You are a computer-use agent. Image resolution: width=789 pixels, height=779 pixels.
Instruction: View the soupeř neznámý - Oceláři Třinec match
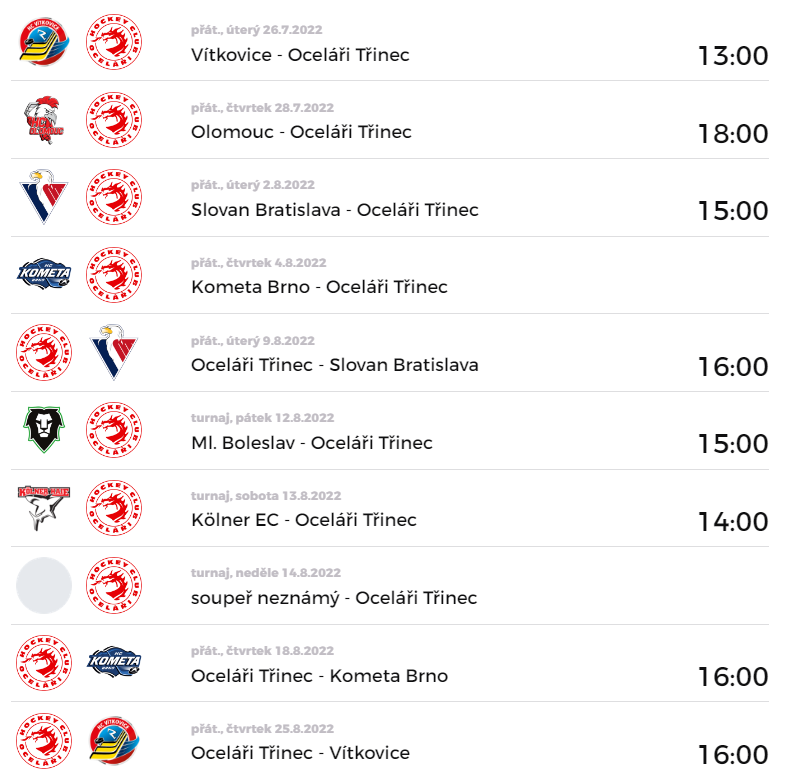click(x=333, y=598)
